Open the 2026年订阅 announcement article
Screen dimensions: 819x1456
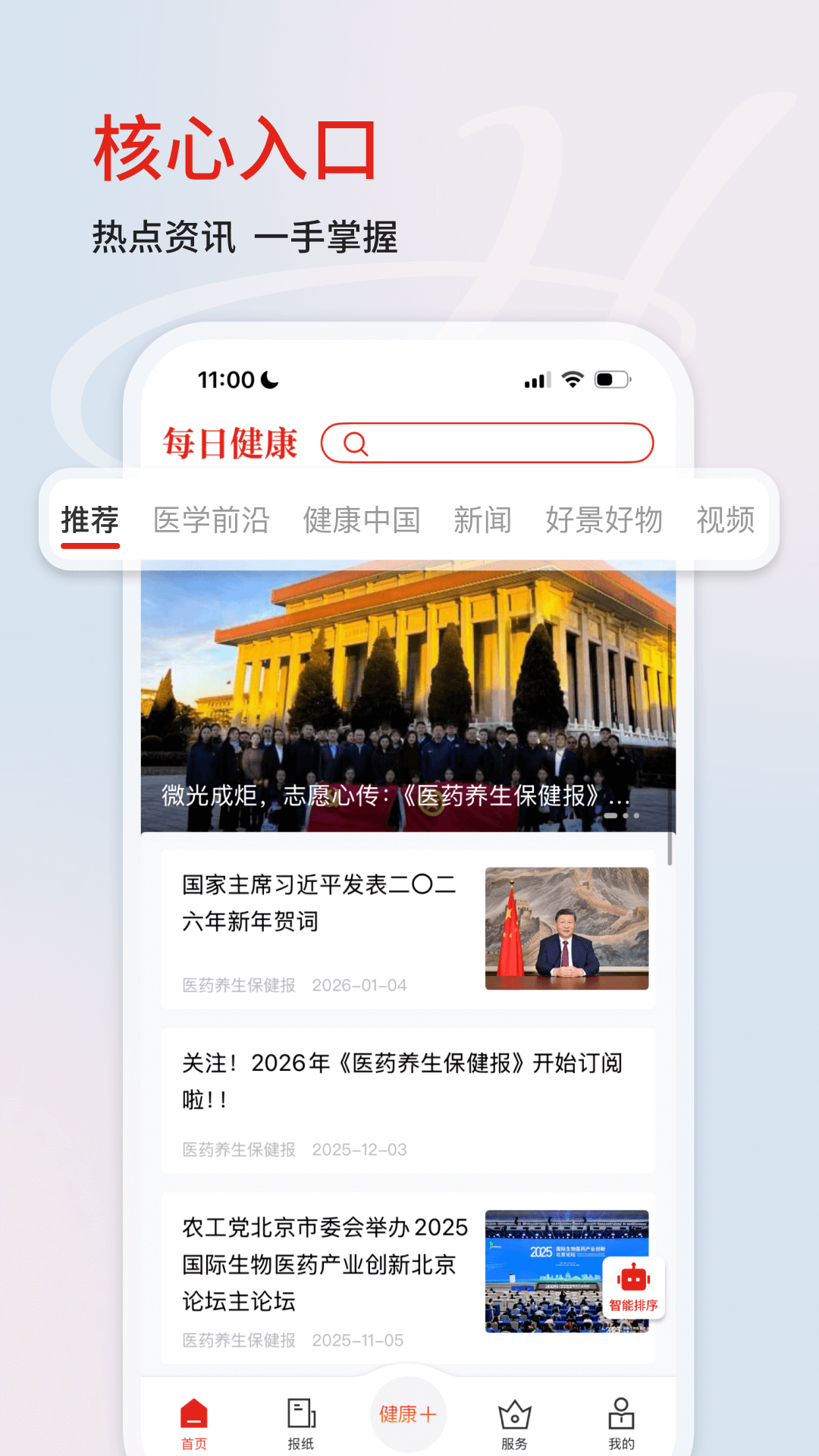pos(408,1100)
